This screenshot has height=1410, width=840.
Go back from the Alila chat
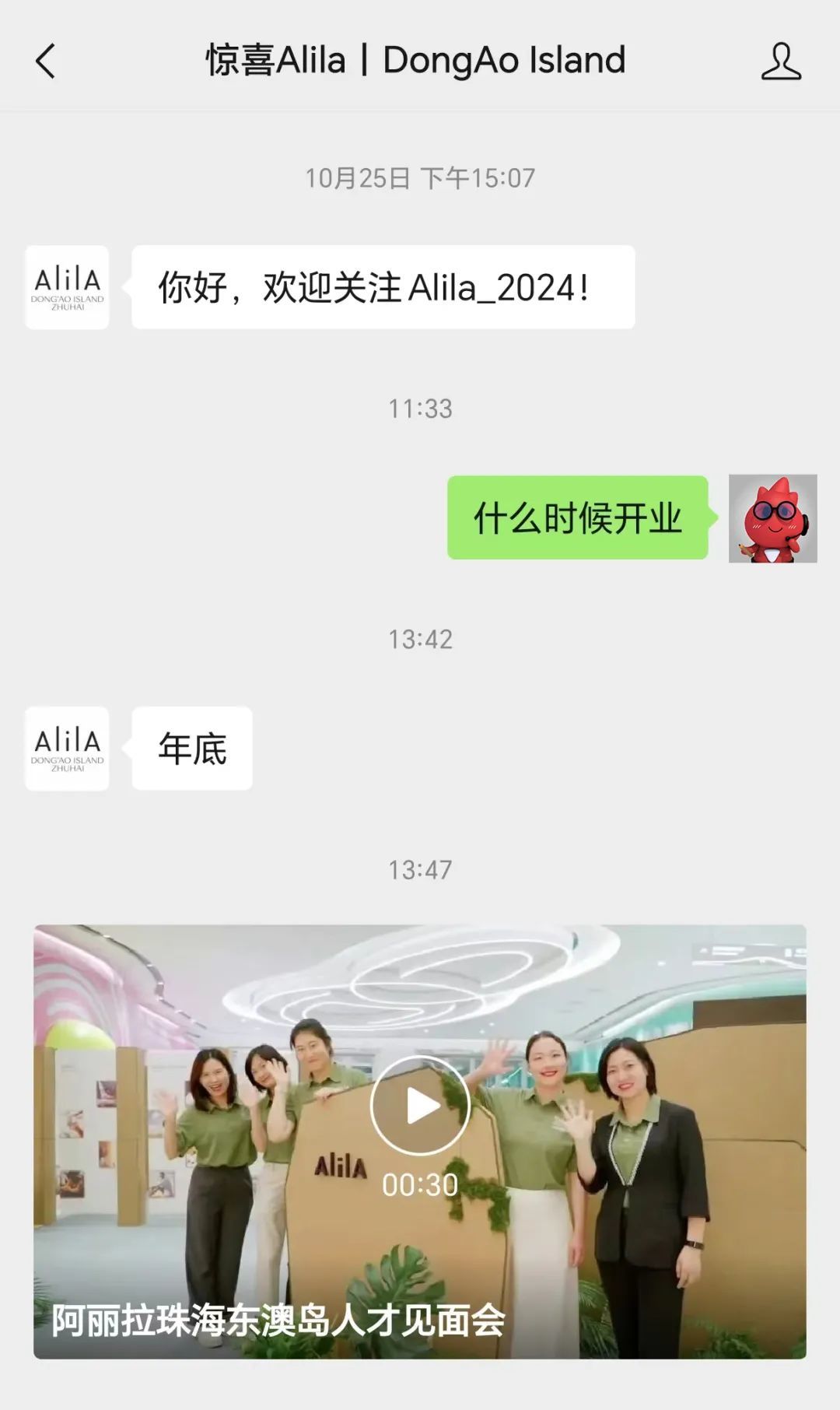(45, 61)
